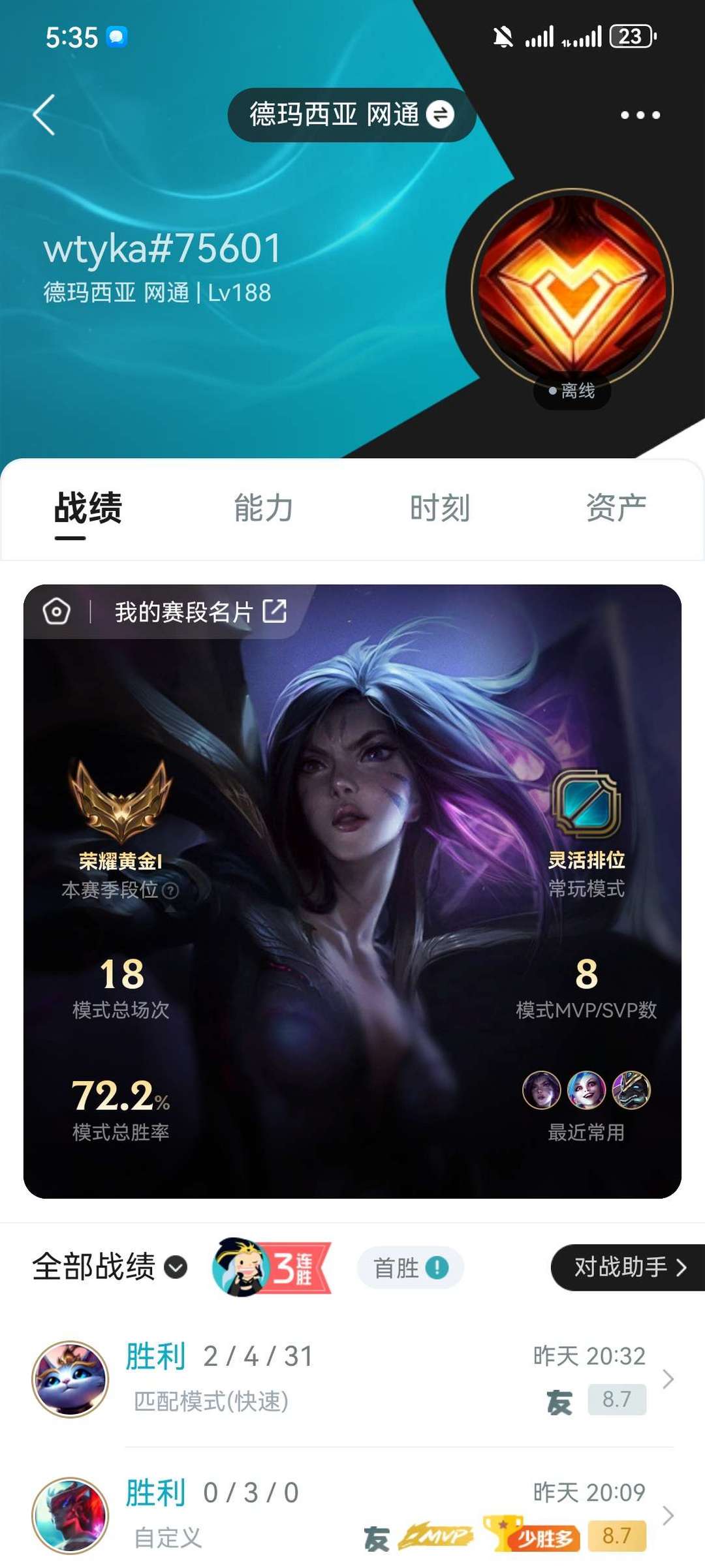This screenshot has height=1568, width=705.
Task: Open the hexagon settings icon on rank card
Action: [x=56, y=611]
